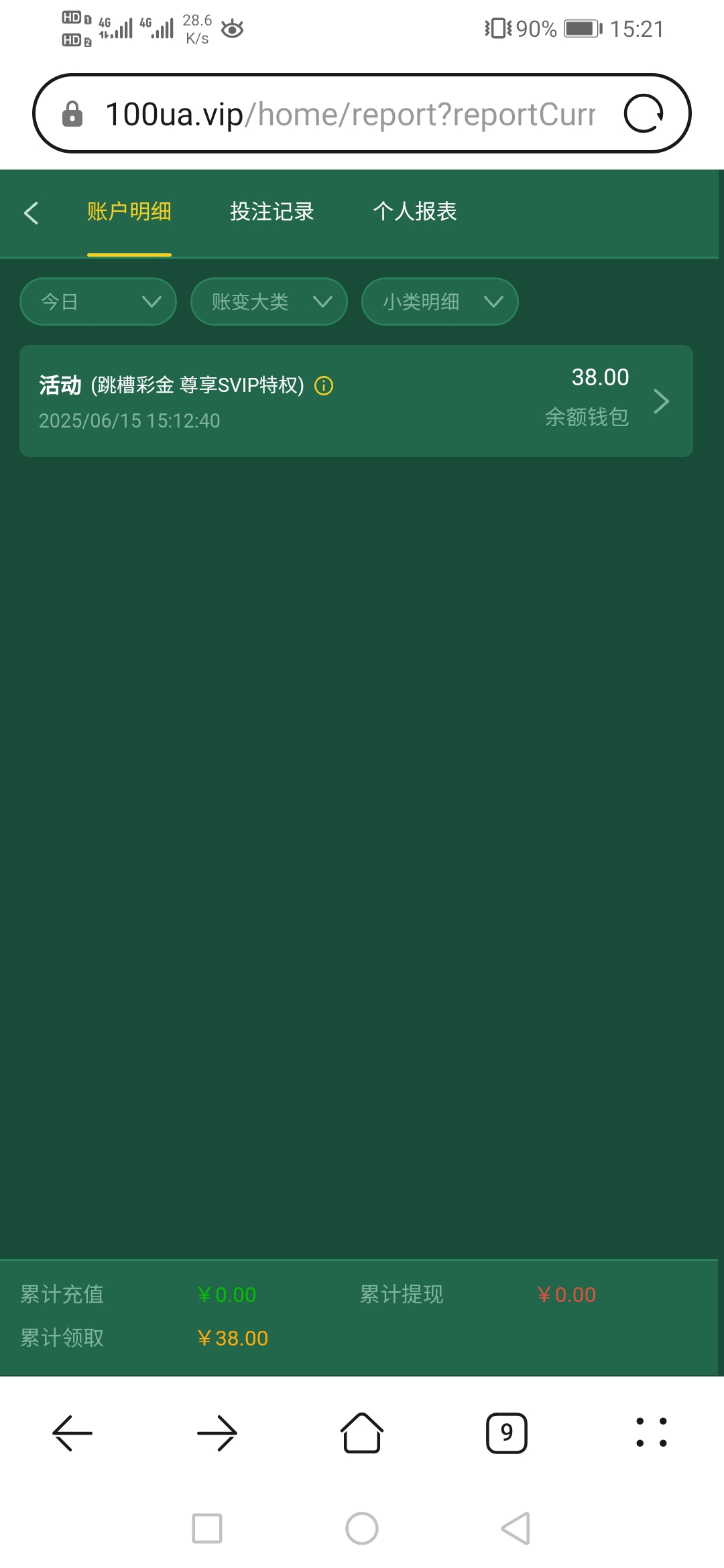Open the 个人报表 tab
724x1568 pixels.
point(416,211)
